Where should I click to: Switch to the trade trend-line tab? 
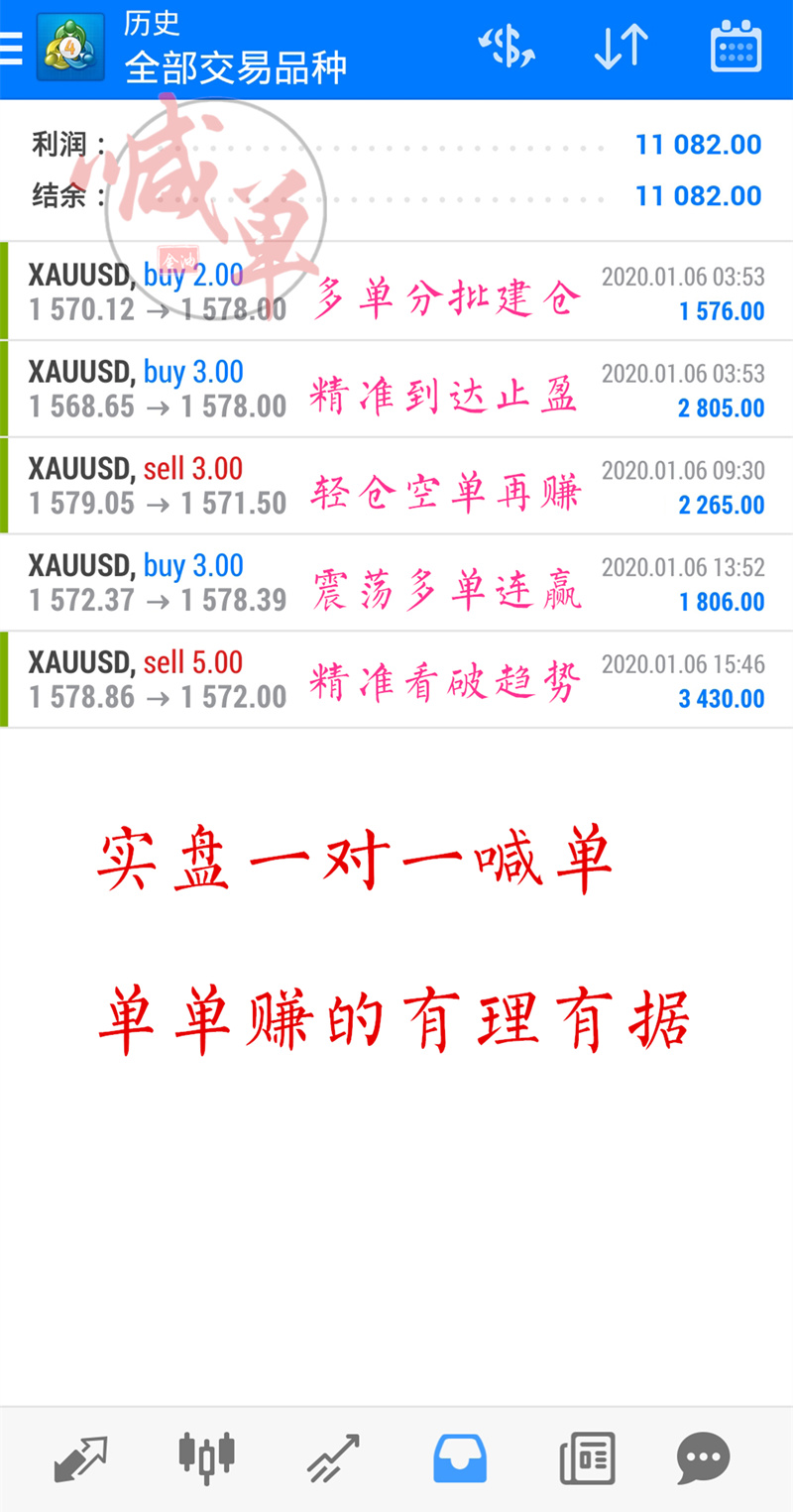(332, 1458)
